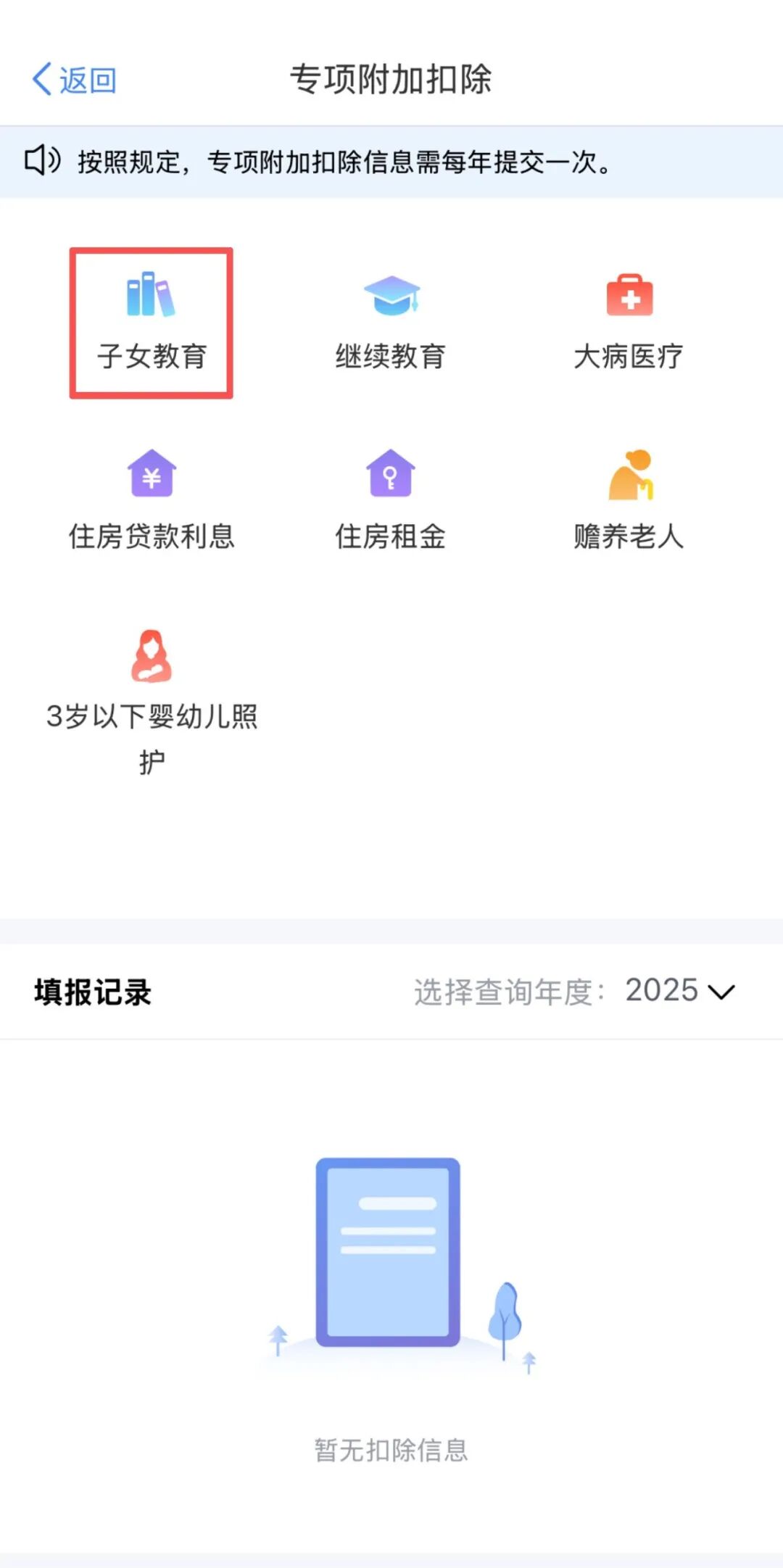Open 3岁以下婴幼儿照护 deduction
Screen dimensions: 783x1568
152,700
